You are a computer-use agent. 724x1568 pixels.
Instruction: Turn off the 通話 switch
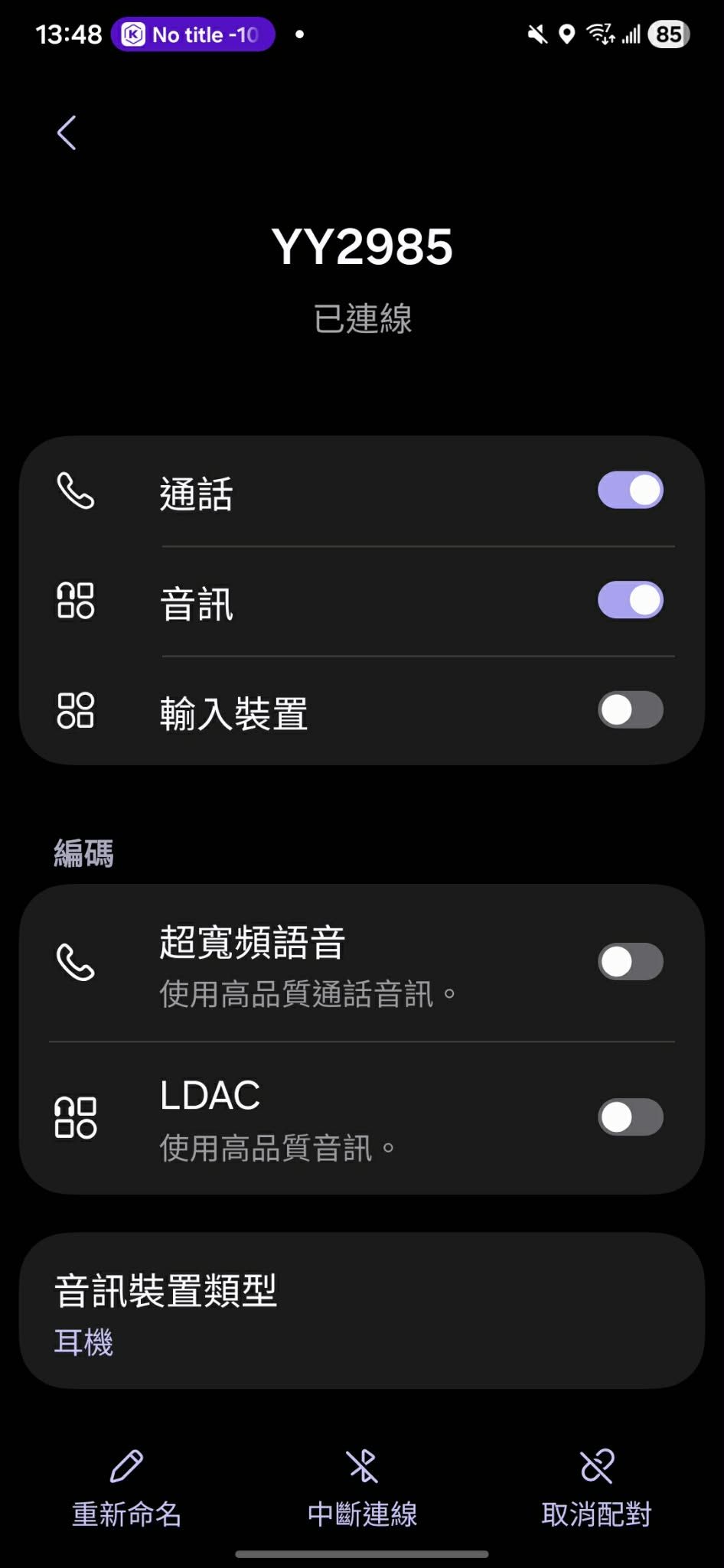[630, 491]
